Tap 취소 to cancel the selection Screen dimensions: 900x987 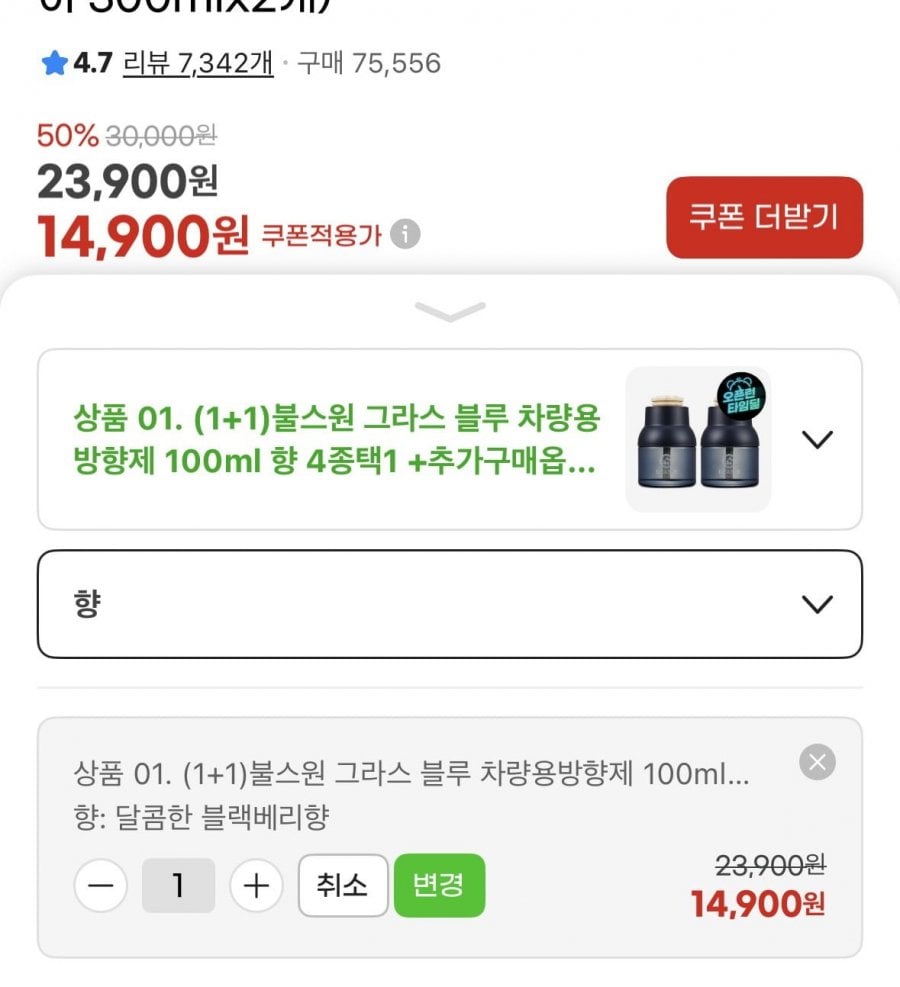click(343, 885)
